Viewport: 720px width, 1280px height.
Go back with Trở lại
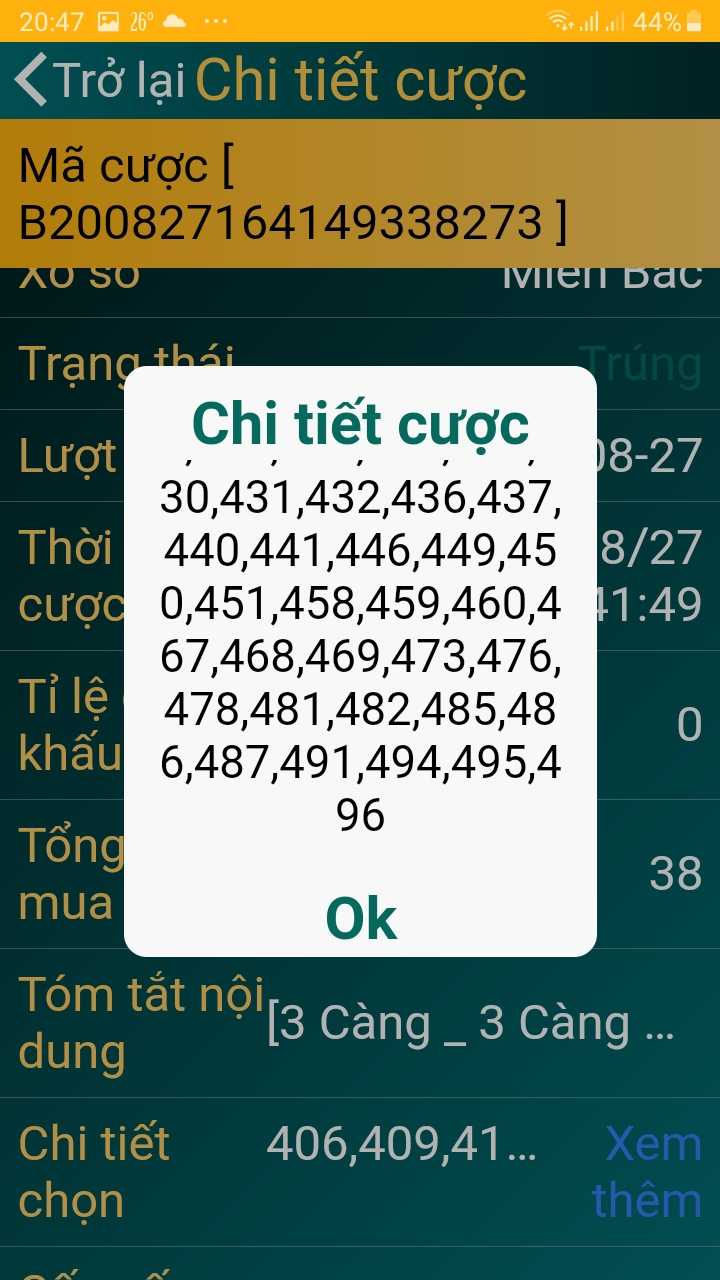[x=100, y=80]
